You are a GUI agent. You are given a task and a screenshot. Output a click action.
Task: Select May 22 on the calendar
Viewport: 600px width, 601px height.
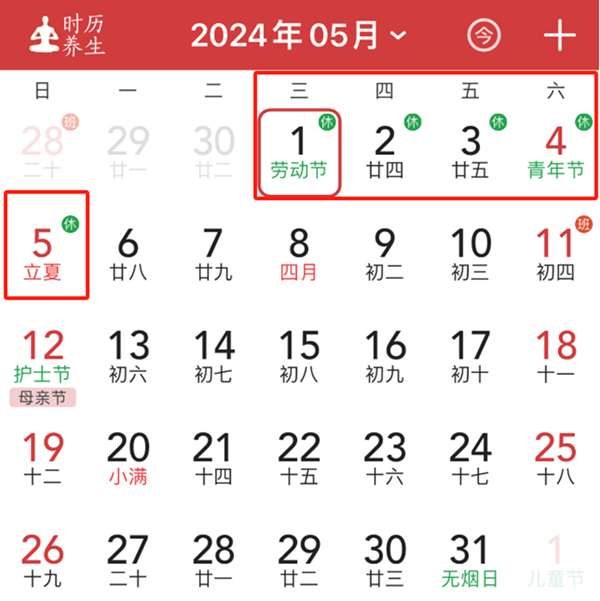coord(299,458)
